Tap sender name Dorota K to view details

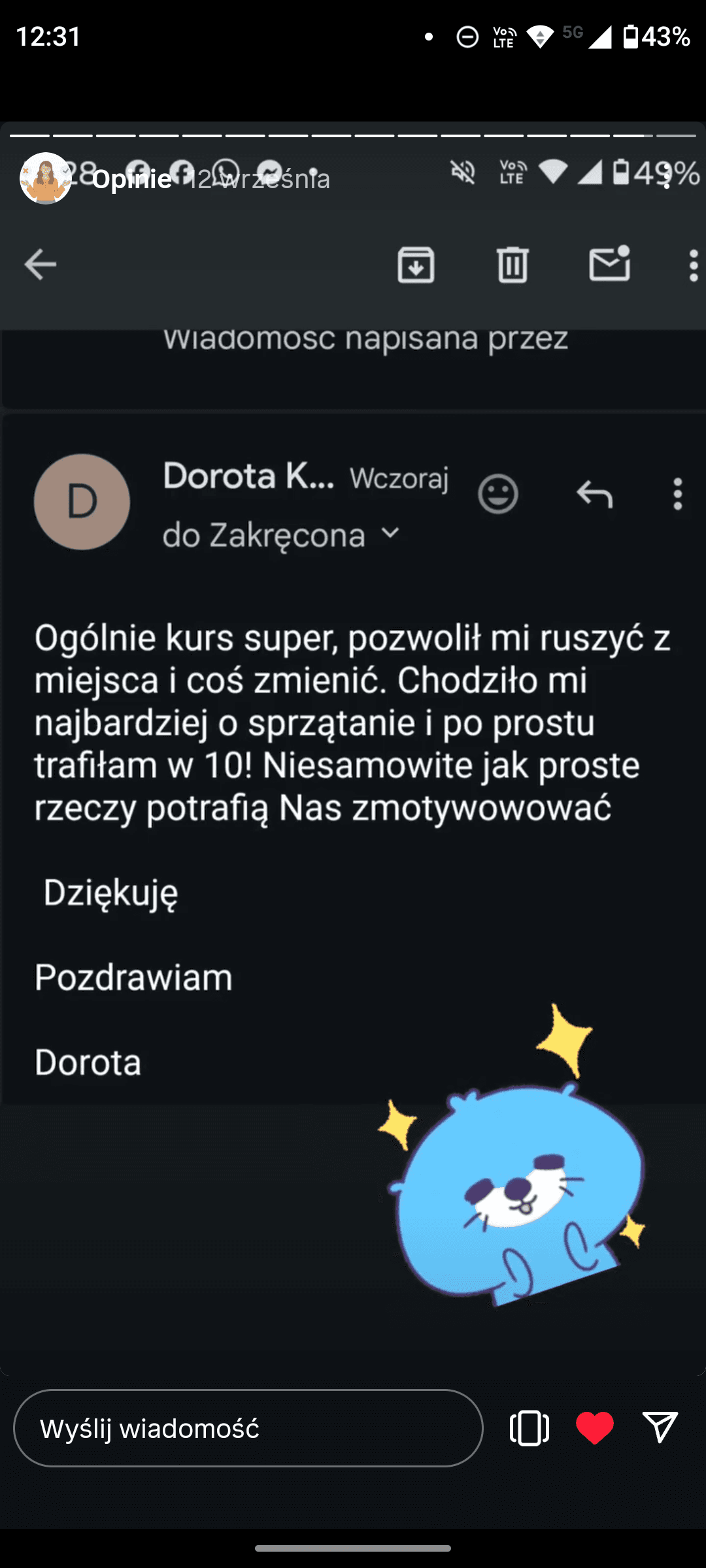click(x=247, y=478)
